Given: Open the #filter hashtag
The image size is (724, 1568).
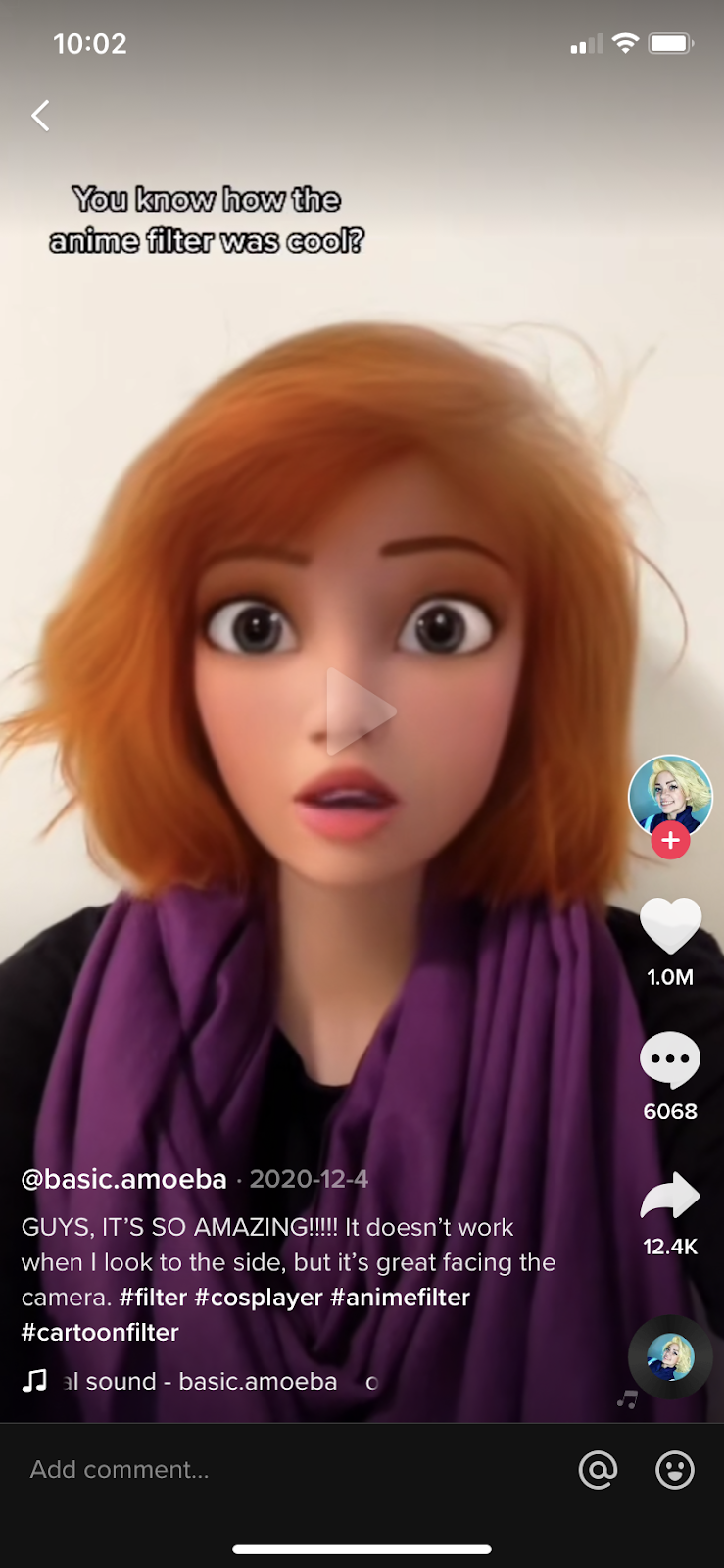Looking at the screenshot, I should coord(153,1298).
